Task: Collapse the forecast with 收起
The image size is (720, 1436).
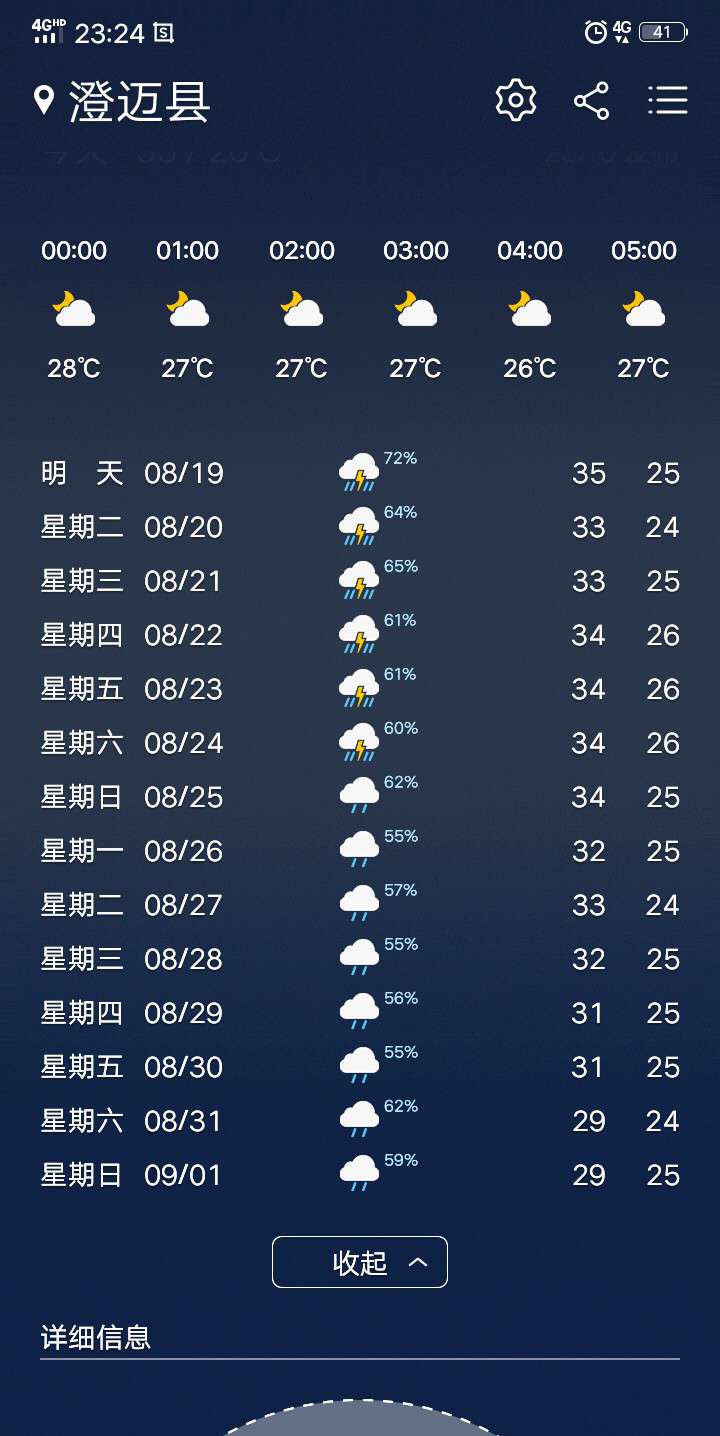Action: pyautogui.click(x=360, y=1262)
